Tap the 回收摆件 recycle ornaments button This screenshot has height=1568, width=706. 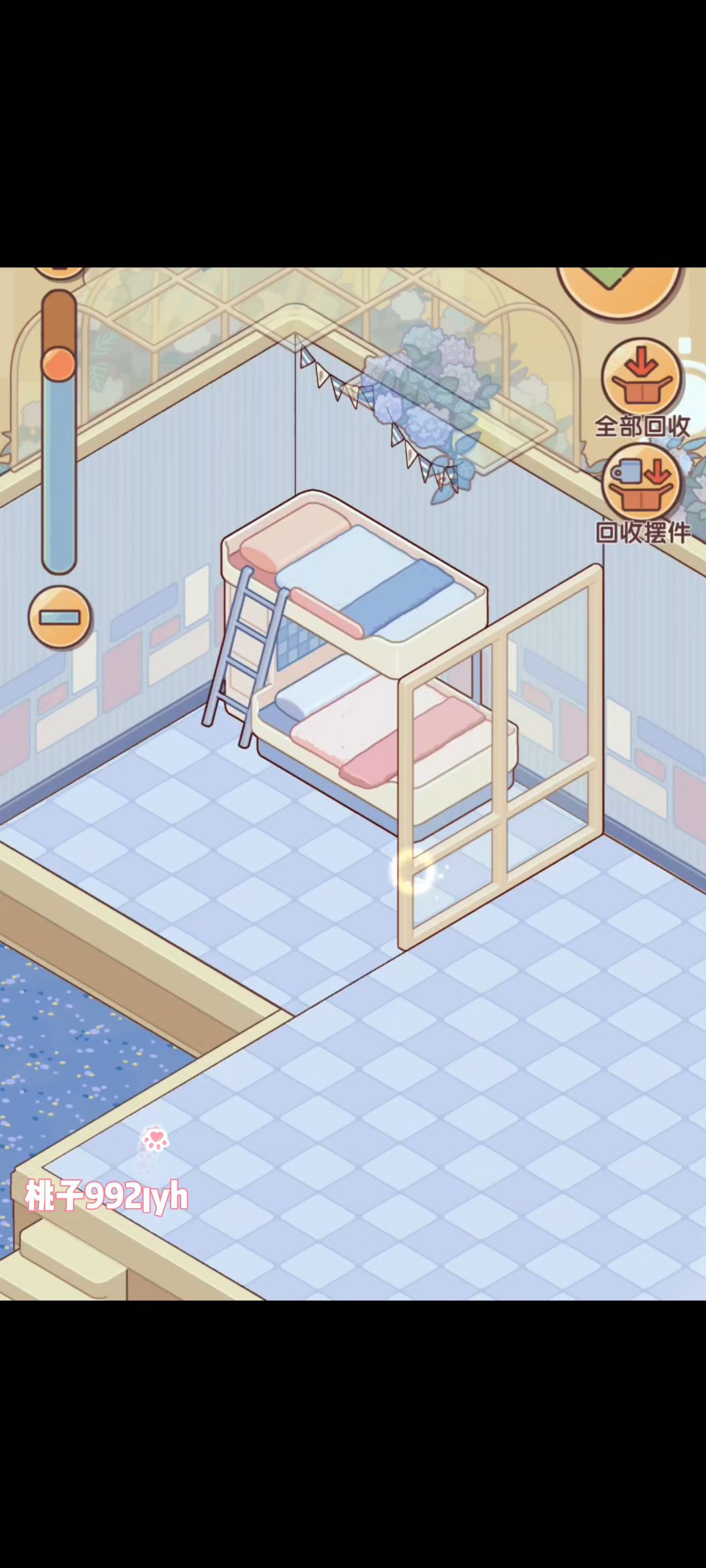641,483
